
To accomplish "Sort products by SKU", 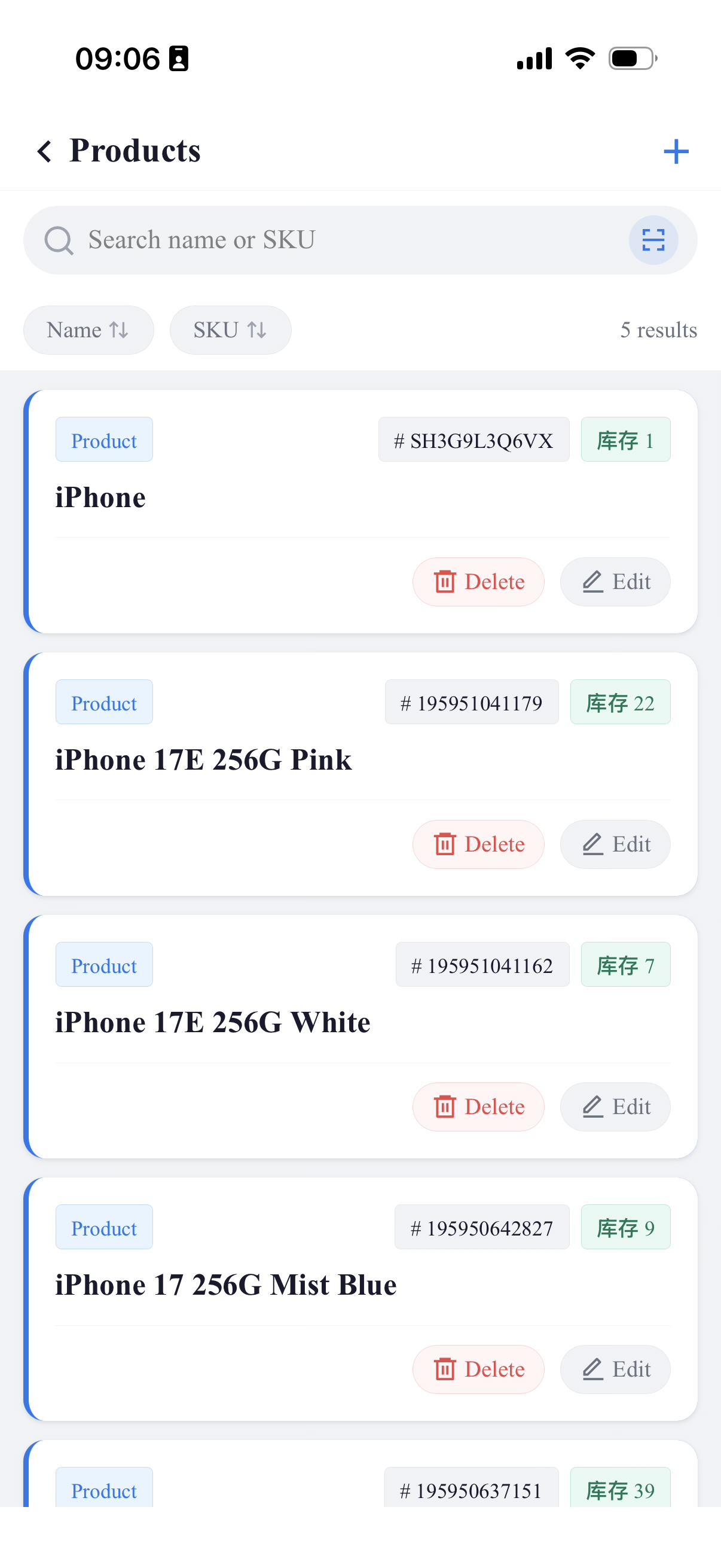I will pyautogui.click(x=230, y=330).
